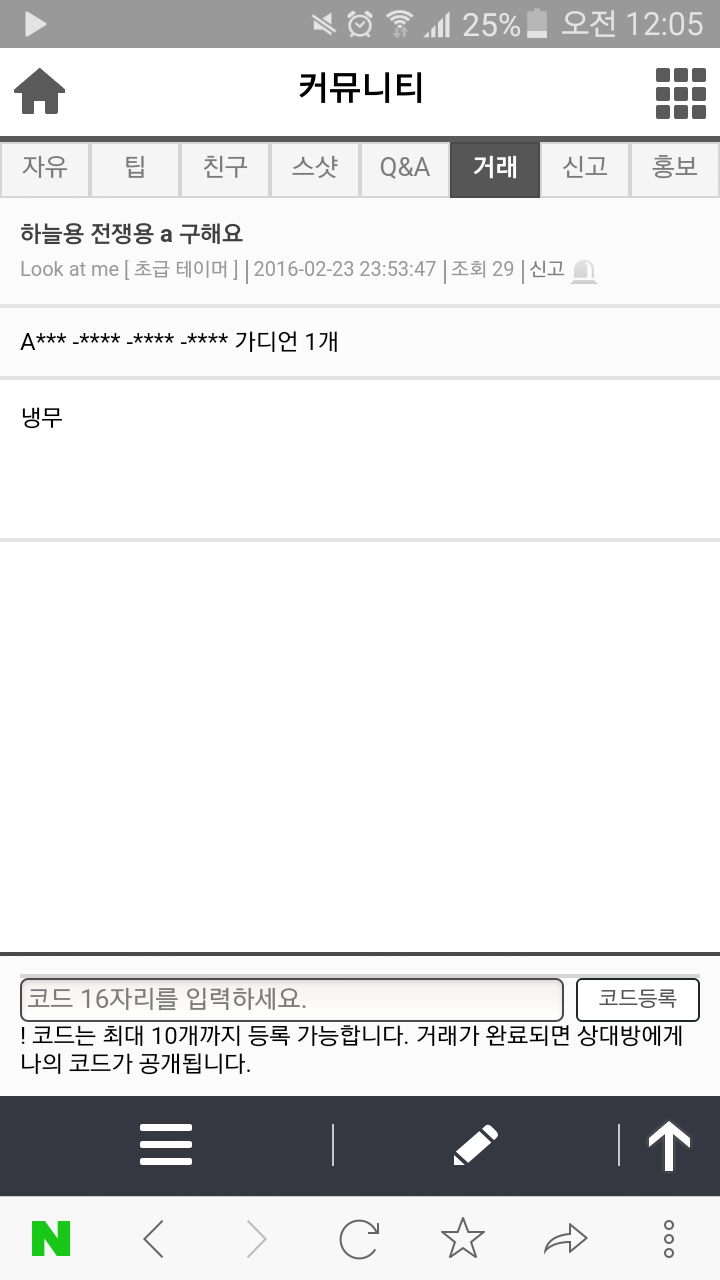Focus the 16-digit code input field
This screenshot has height=1280, width=720.
[292, 999]
